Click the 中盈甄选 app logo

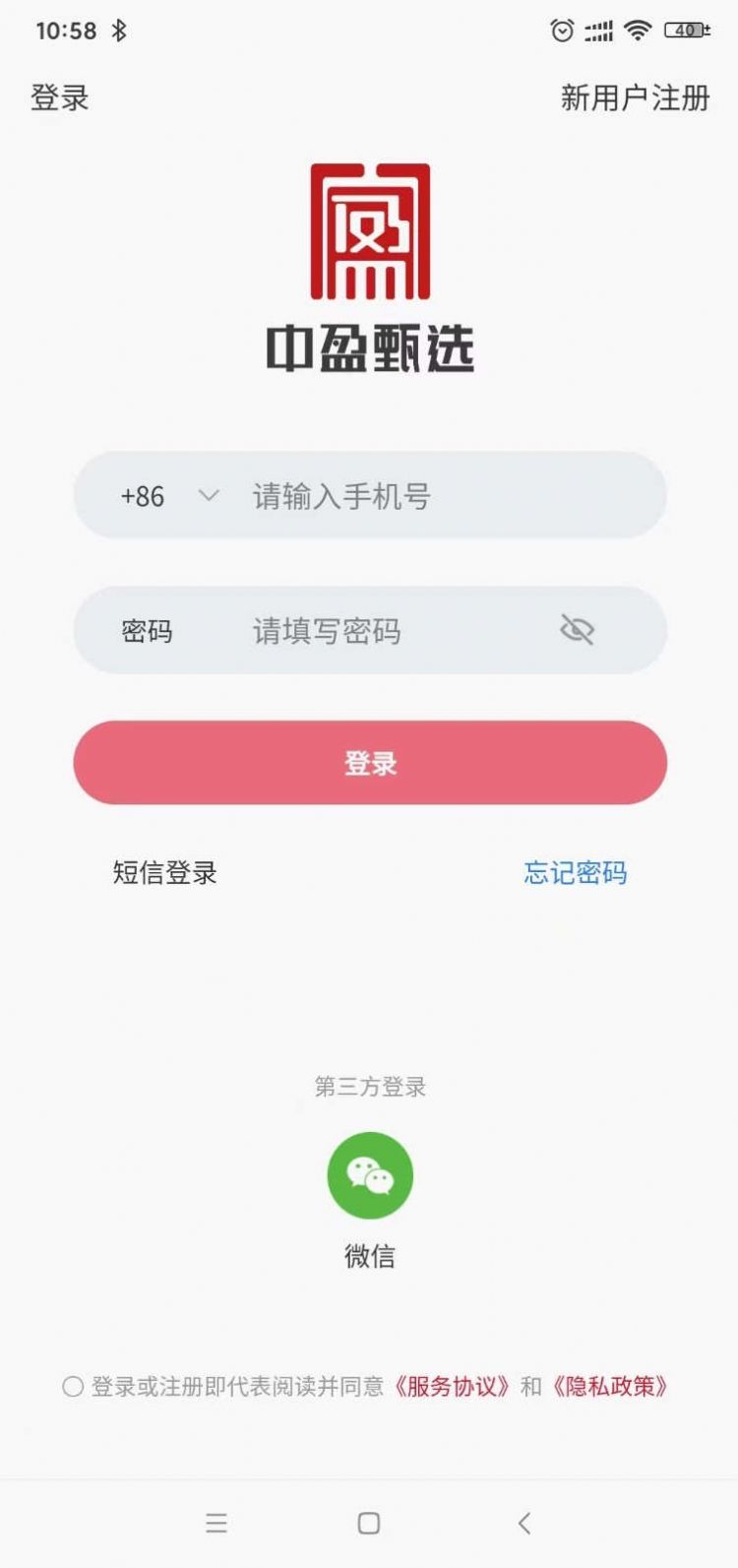click(369, 236)
